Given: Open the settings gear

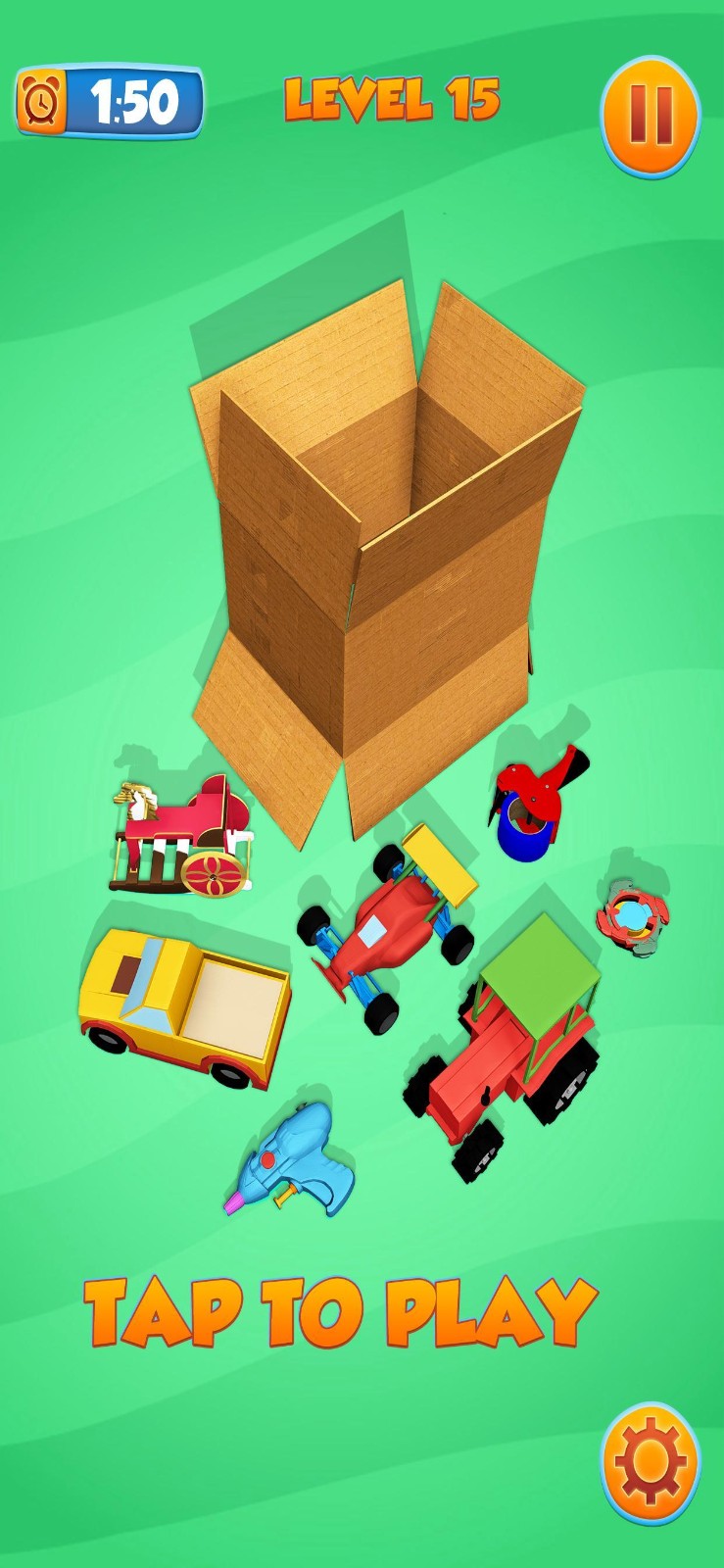Looking at the screenshot, I should click(650, 1462).
